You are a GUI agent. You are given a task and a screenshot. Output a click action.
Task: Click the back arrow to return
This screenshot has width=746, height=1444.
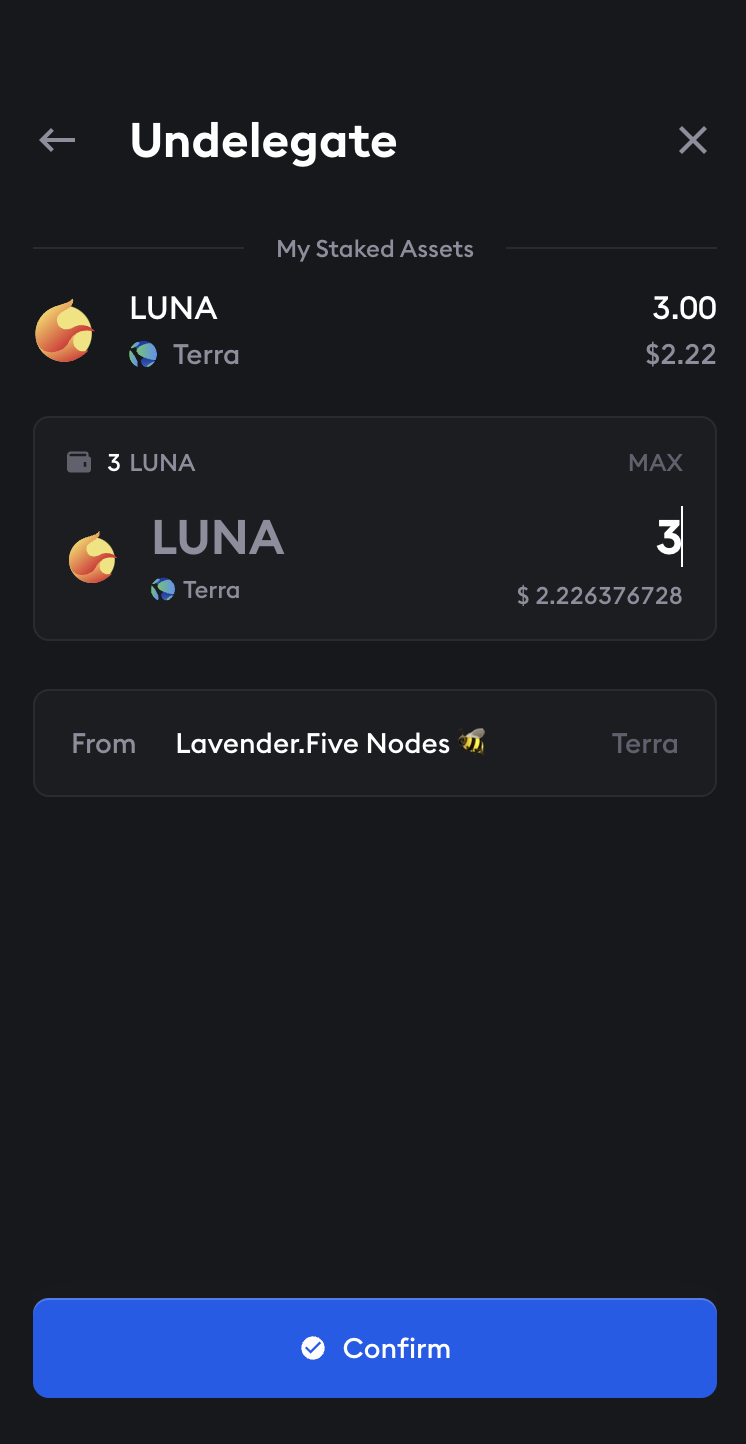pyautogui.click(x=56, y=139)
